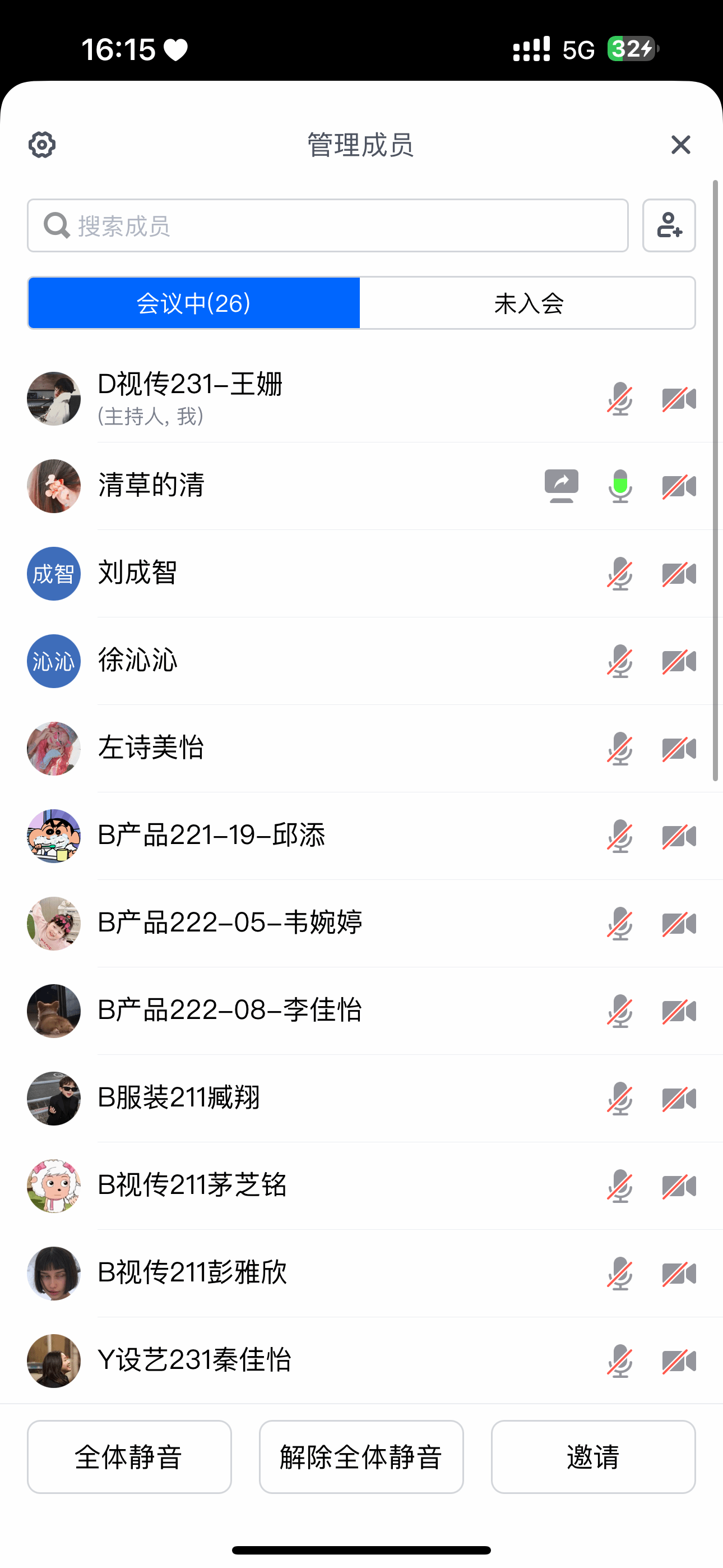Image resolution: width=723 pixels, height=1568 pixels.
Task: Unmute microphone of B产品222-05-韦婉婷
Action: pyautogui.click(x=619, y=924)
